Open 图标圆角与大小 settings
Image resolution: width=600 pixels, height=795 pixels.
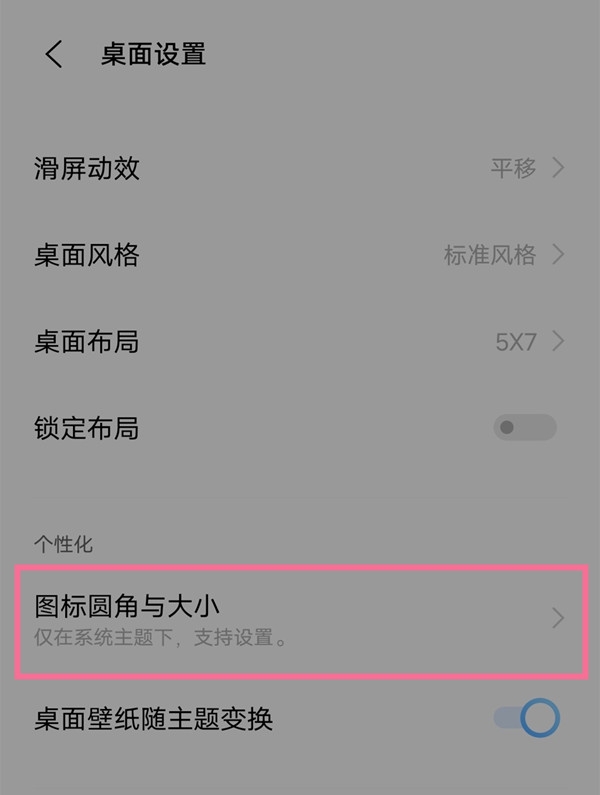point(300,619)
